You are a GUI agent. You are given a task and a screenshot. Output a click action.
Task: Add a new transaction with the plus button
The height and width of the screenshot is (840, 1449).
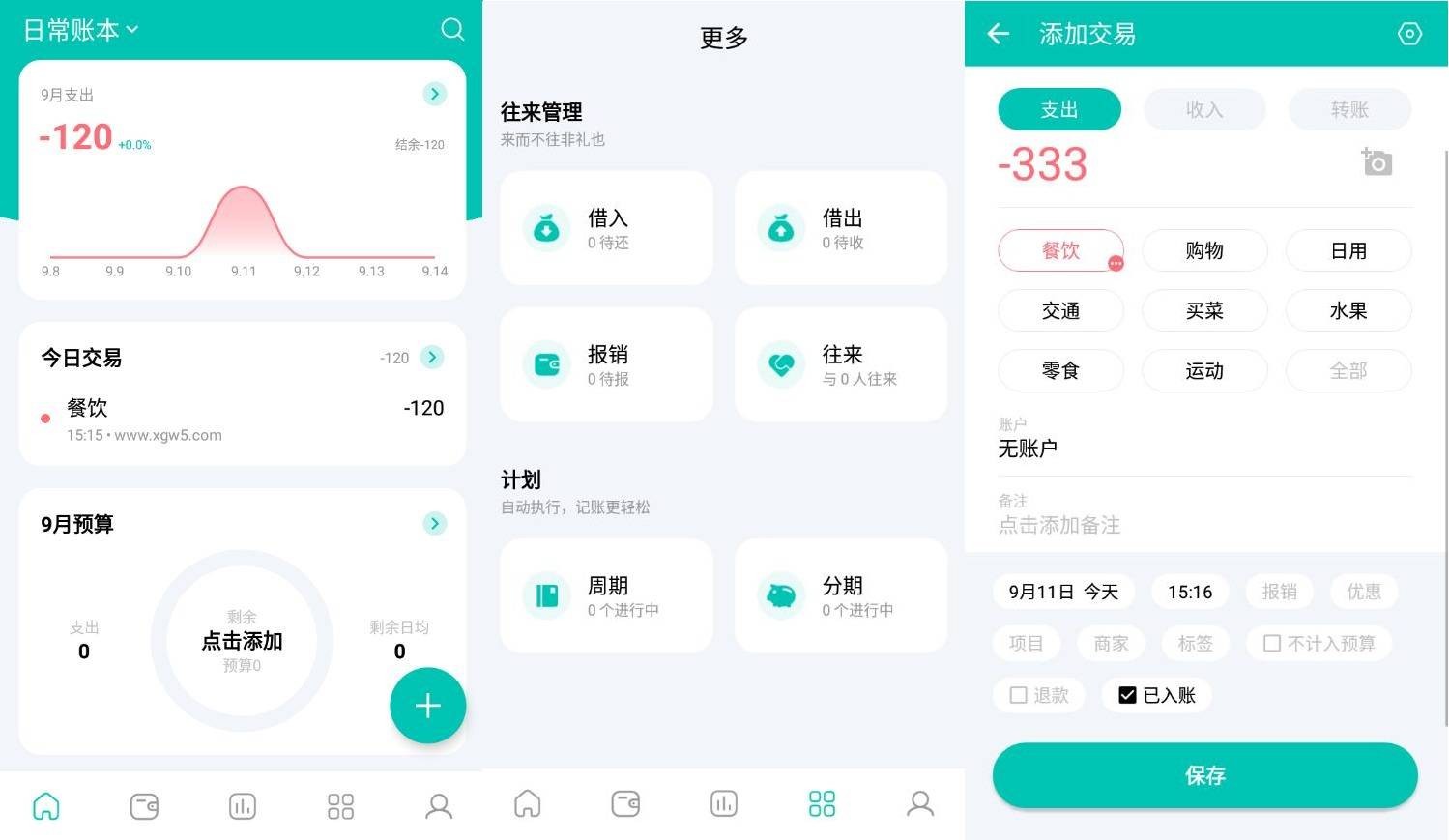[427, 706]
